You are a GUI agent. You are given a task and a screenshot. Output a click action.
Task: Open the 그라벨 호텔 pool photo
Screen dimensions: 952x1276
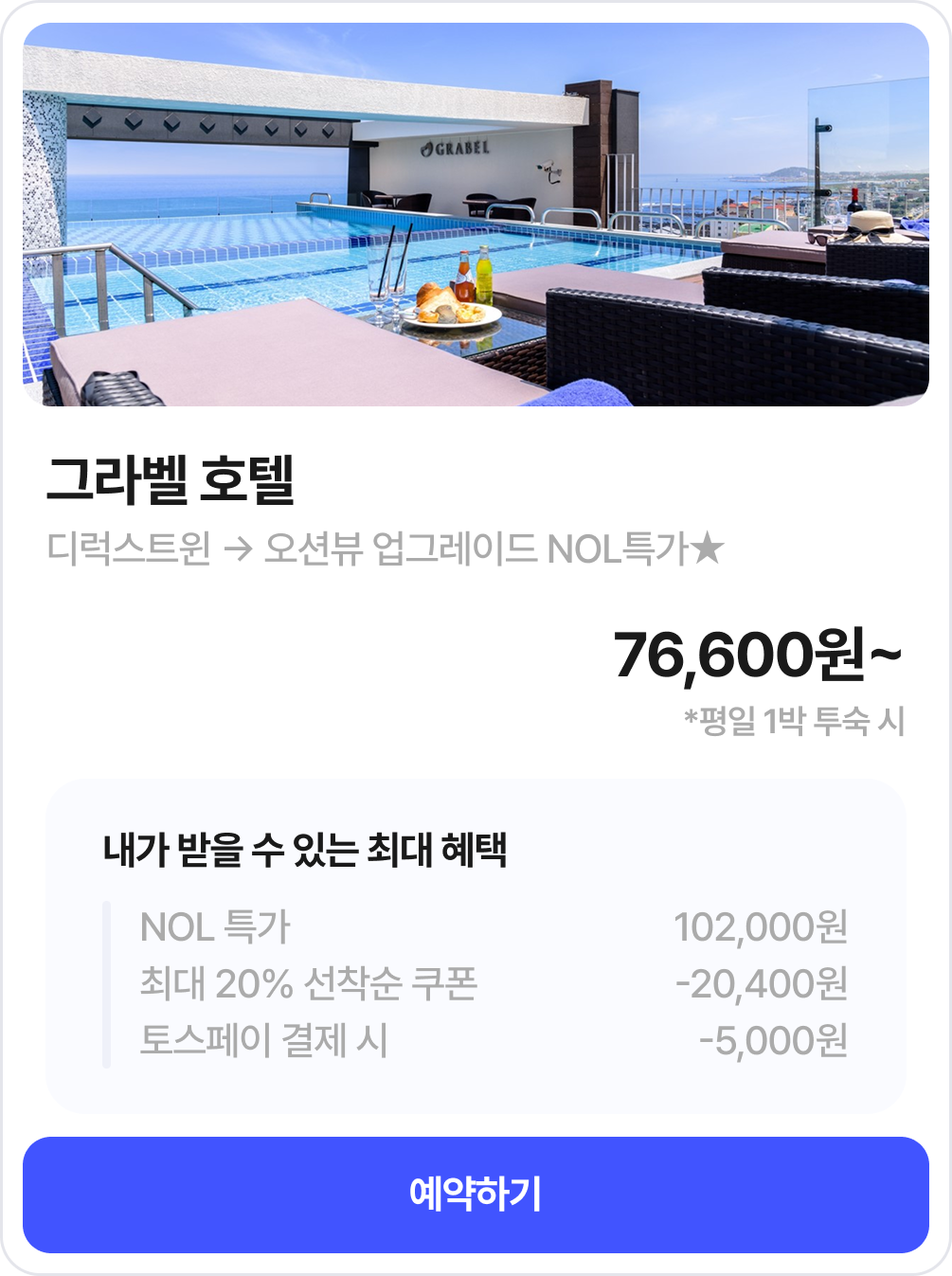[476, 215]
